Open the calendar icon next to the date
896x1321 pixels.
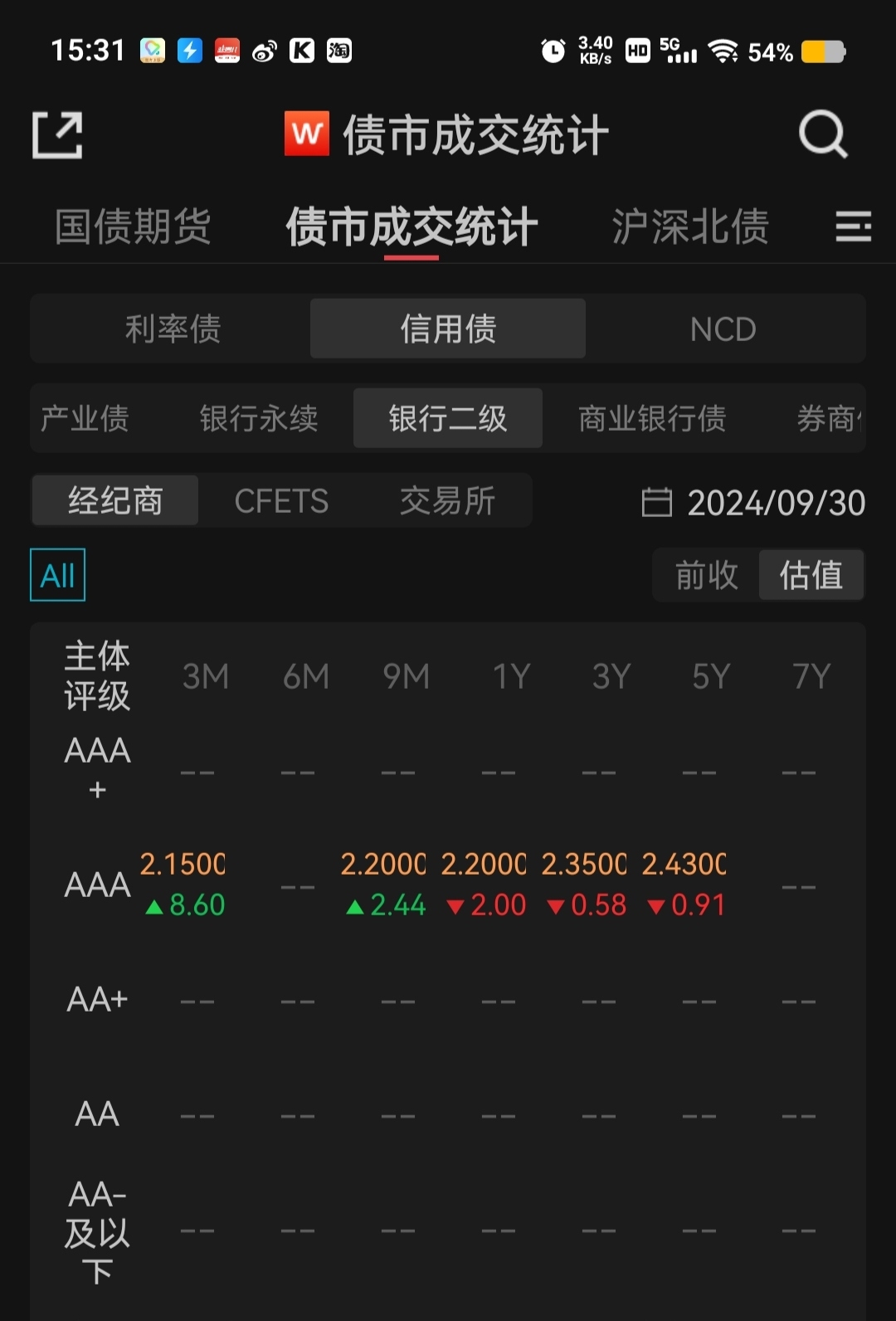(x=655, y=501)
